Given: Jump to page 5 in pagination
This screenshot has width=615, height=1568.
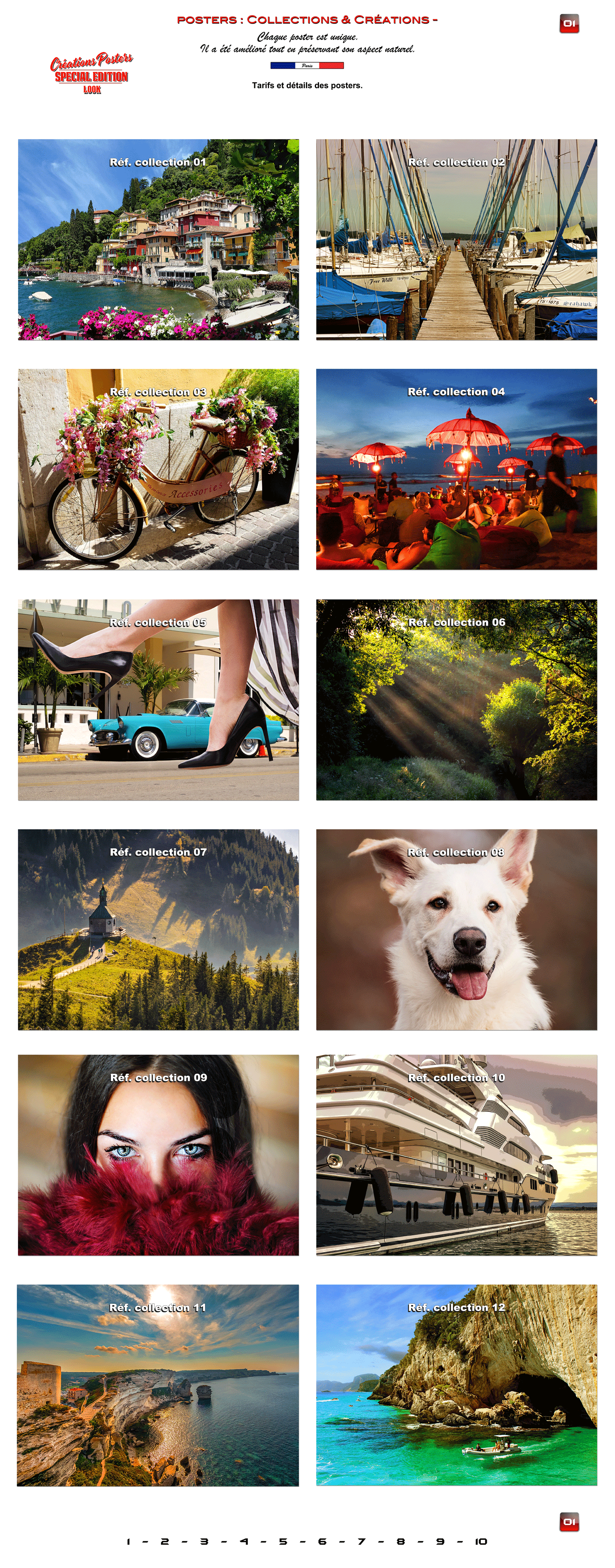Looking at the screenshot, I should (283, 1541).
